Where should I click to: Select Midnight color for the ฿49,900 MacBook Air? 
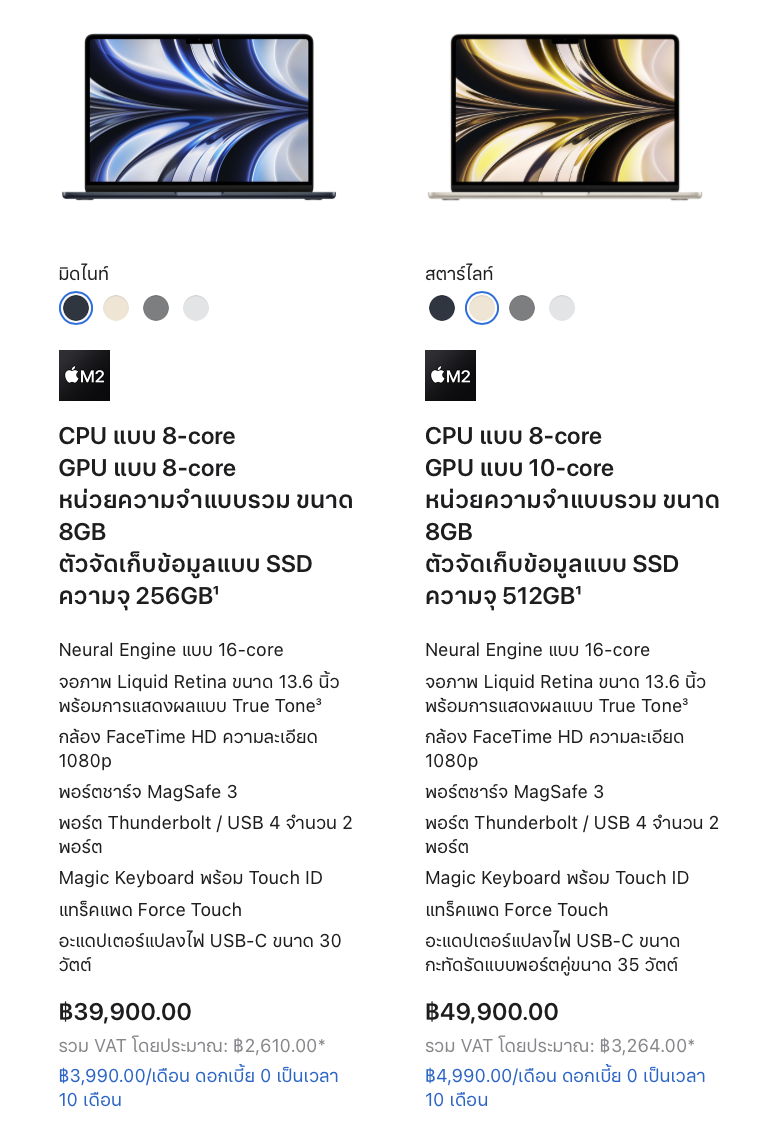442,308
